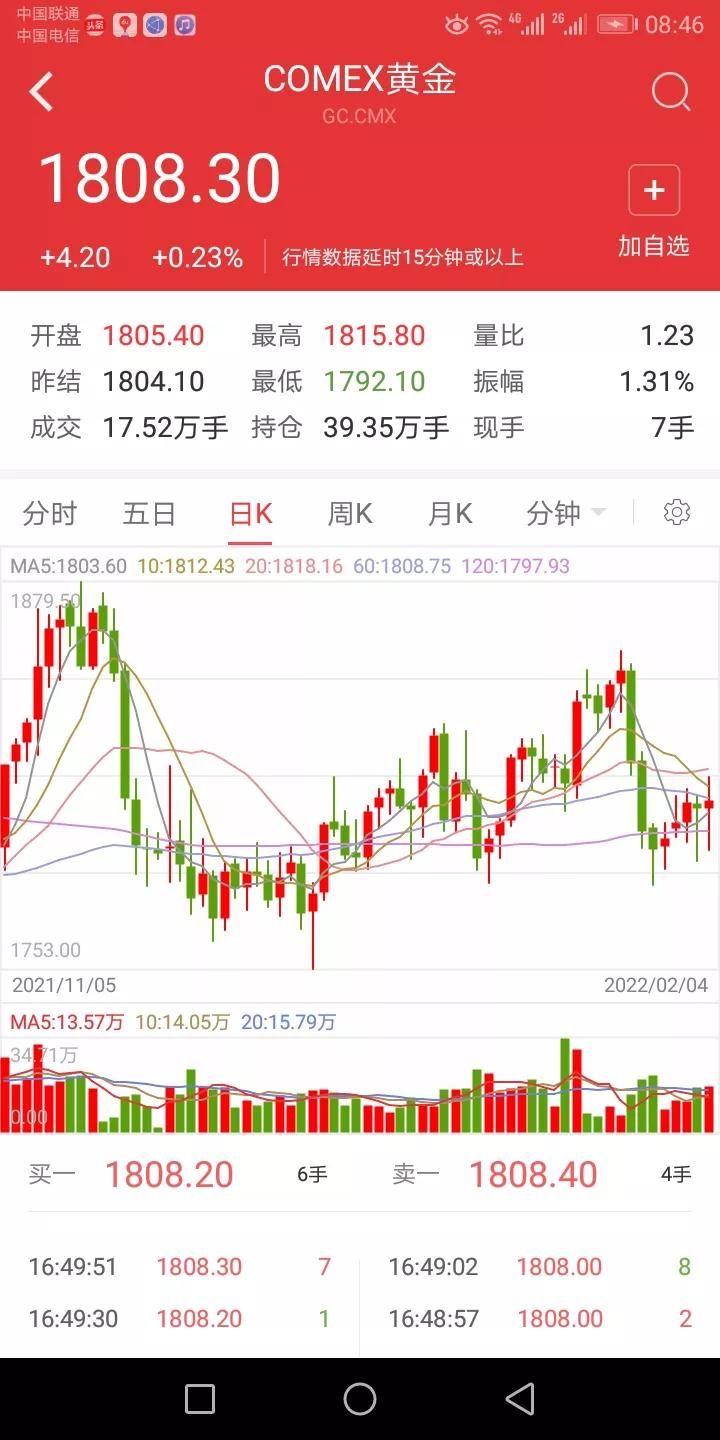This screenshot has width=720, height=1440.
Task: Open the search magnifier icon
Action: (671, 92)
